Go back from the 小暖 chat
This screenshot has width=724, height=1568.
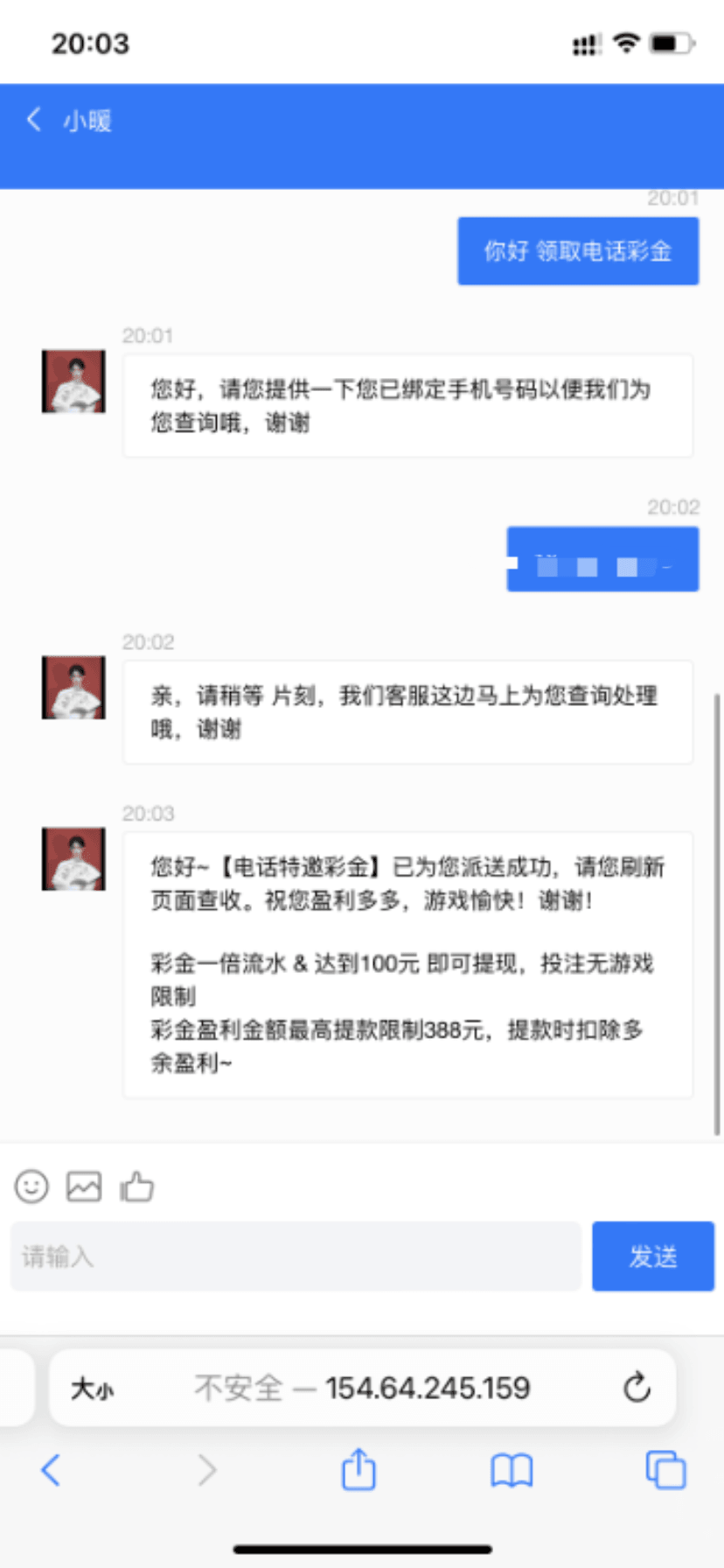[35, 120]
